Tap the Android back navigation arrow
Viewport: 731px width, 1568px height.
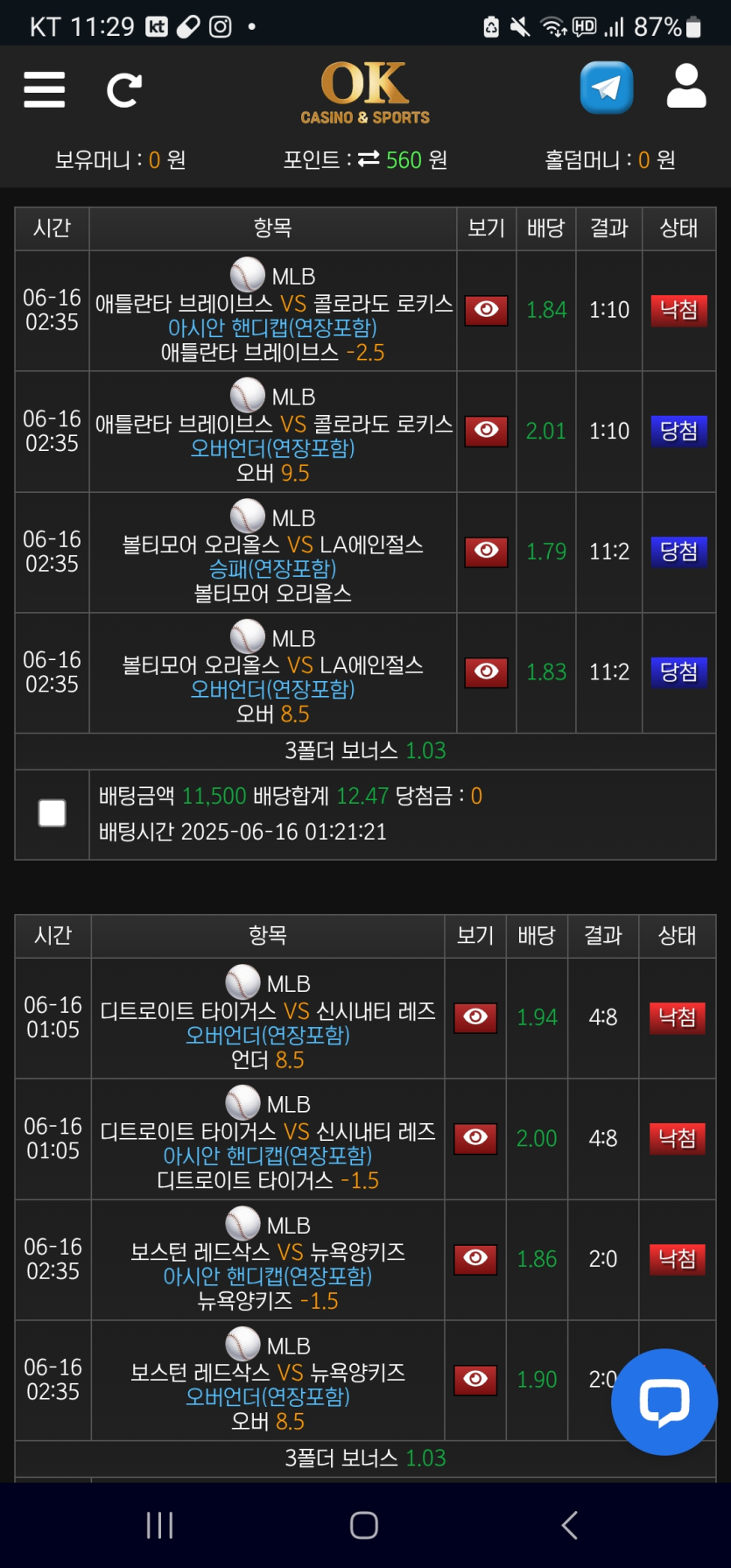[570, 1524]
